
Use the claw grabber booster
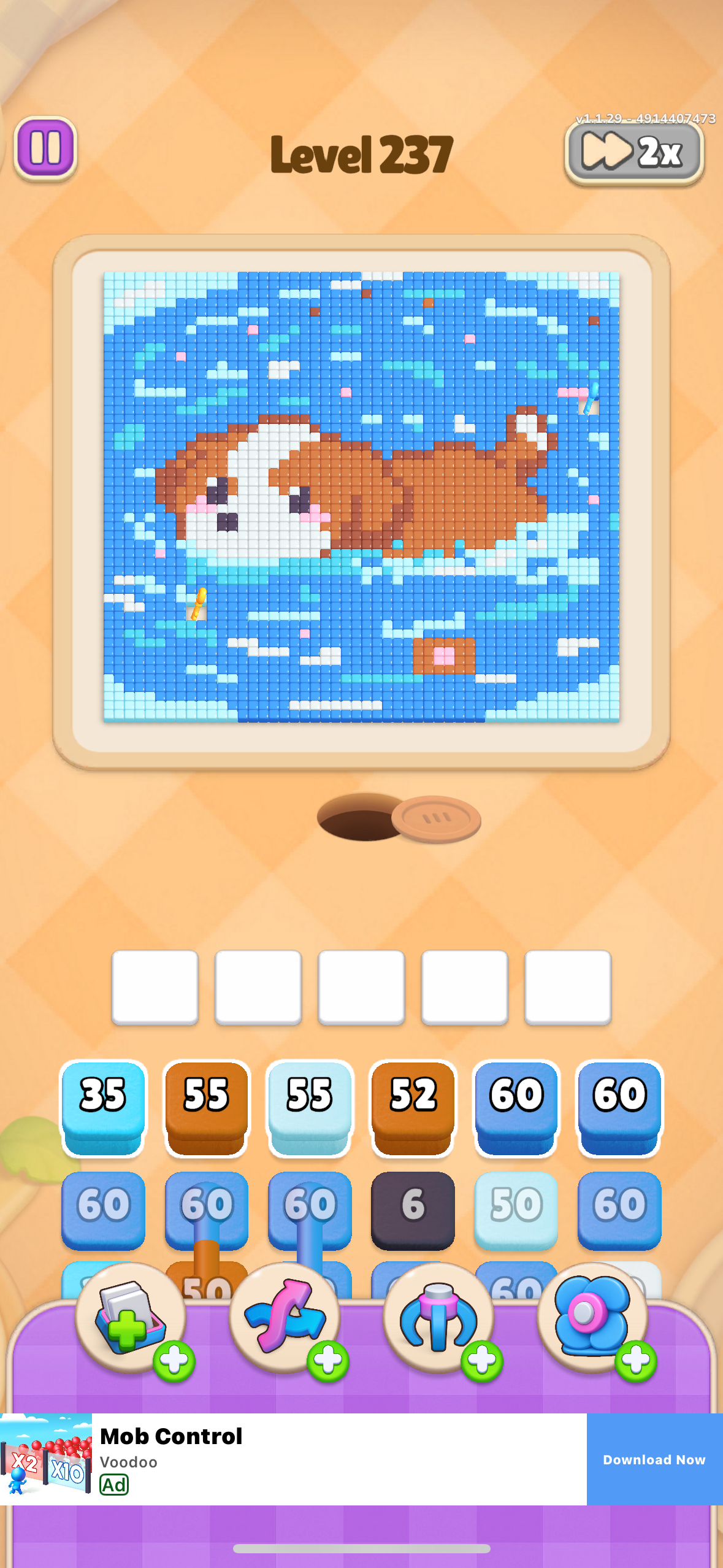coord(439,1318)
